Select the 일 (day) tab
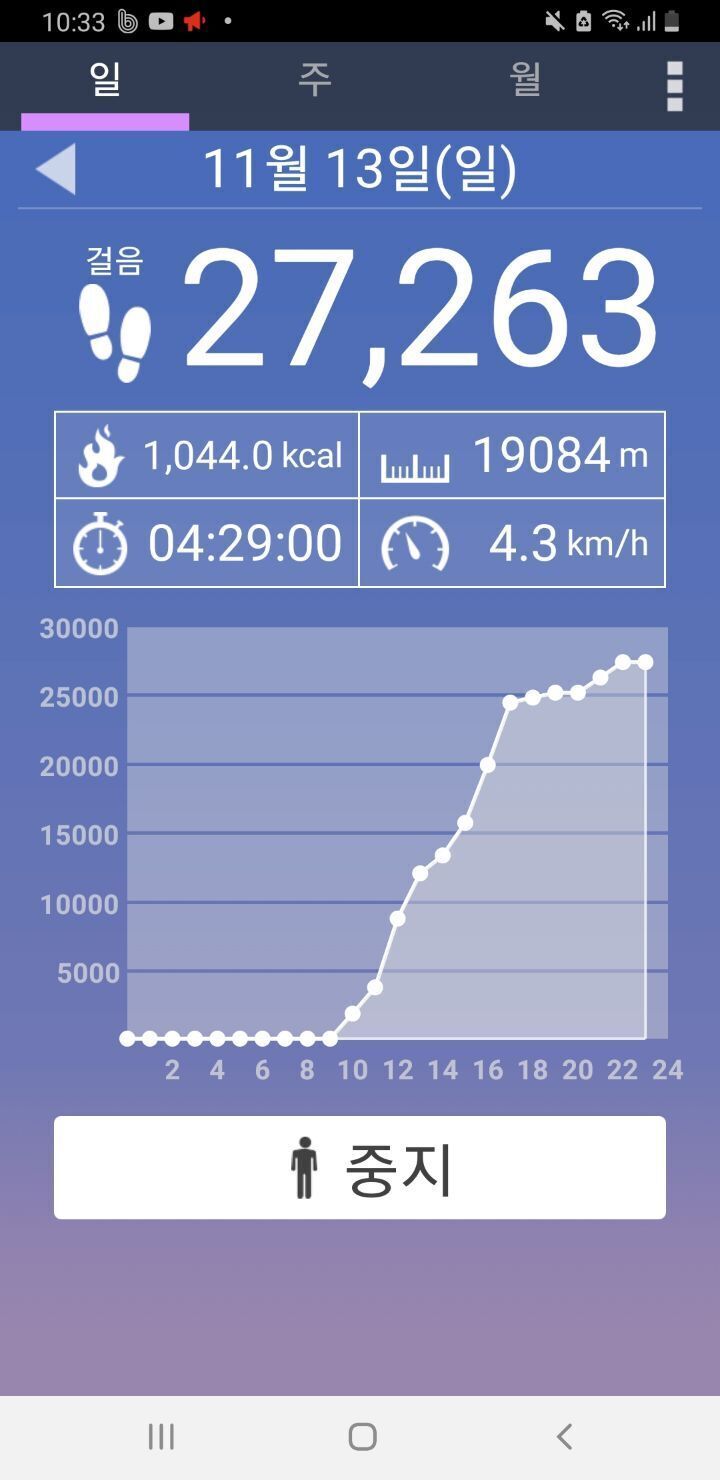The width and height of the screenshot is (720, 1480). coord(105,80)
